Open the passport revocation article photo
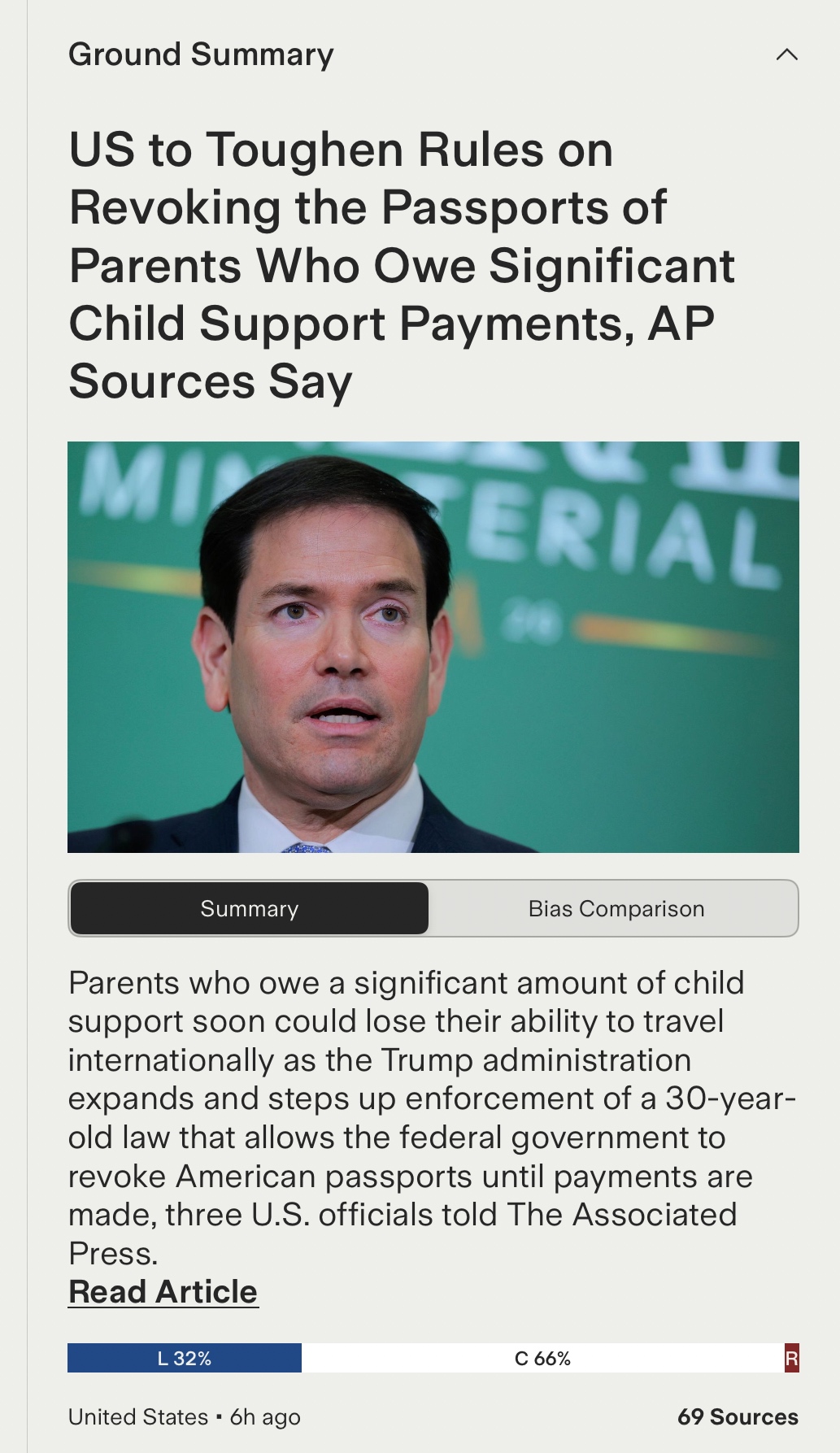 point(433,646)
